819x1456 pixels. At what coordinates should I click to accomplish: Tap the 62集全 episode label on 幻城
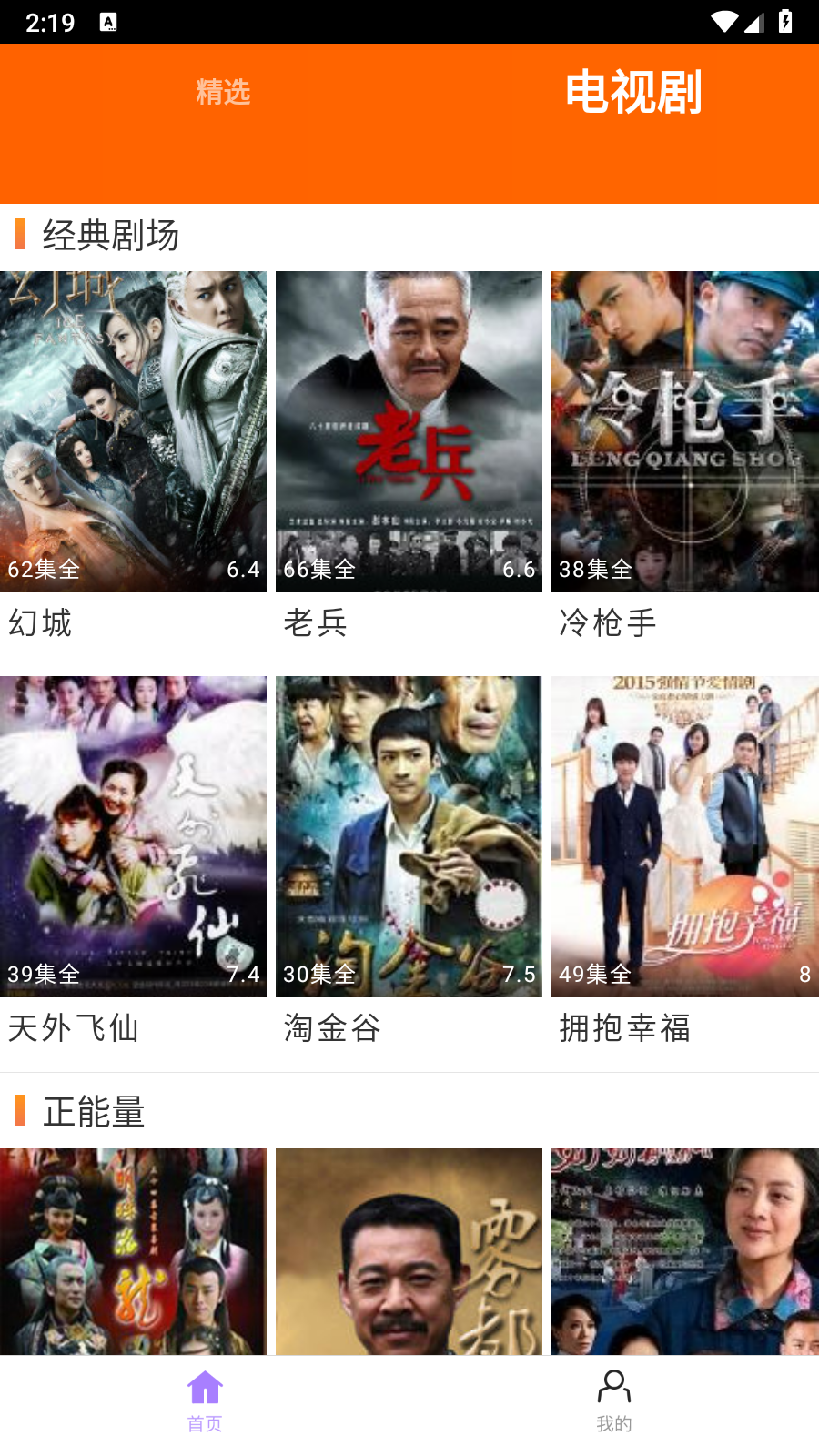coord(43,570)
